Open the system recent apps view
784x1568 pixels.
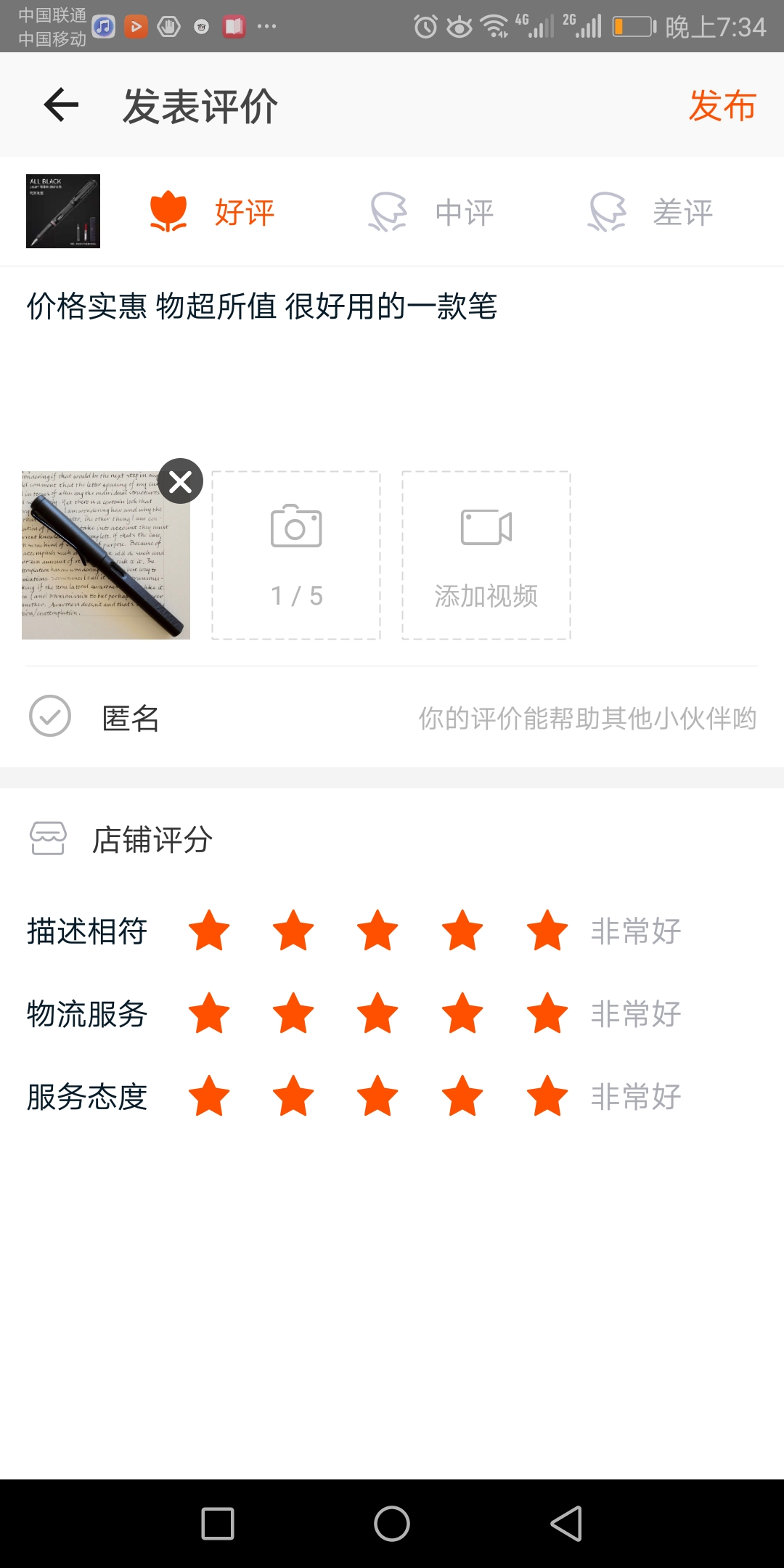pos(218,1523)
